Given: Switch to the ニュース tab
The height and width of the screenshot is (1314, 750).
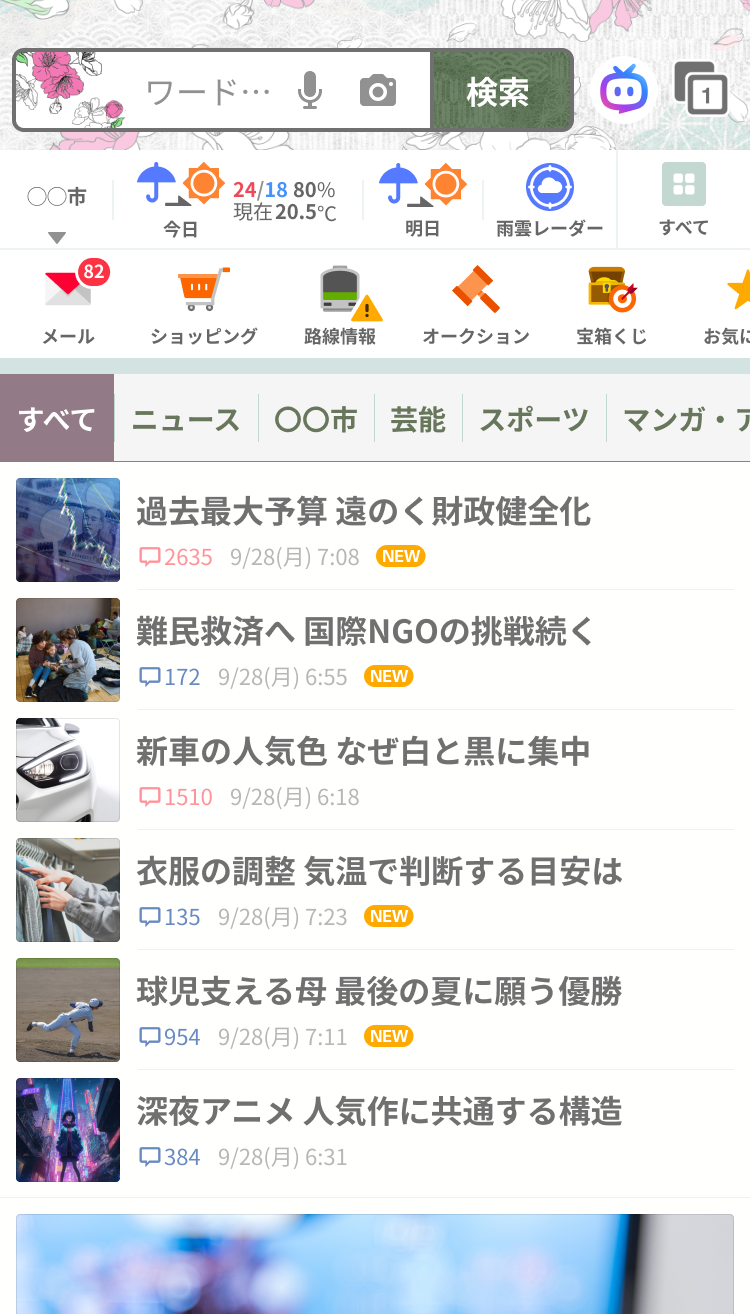Looking at the screenshot, I should 186,419.
